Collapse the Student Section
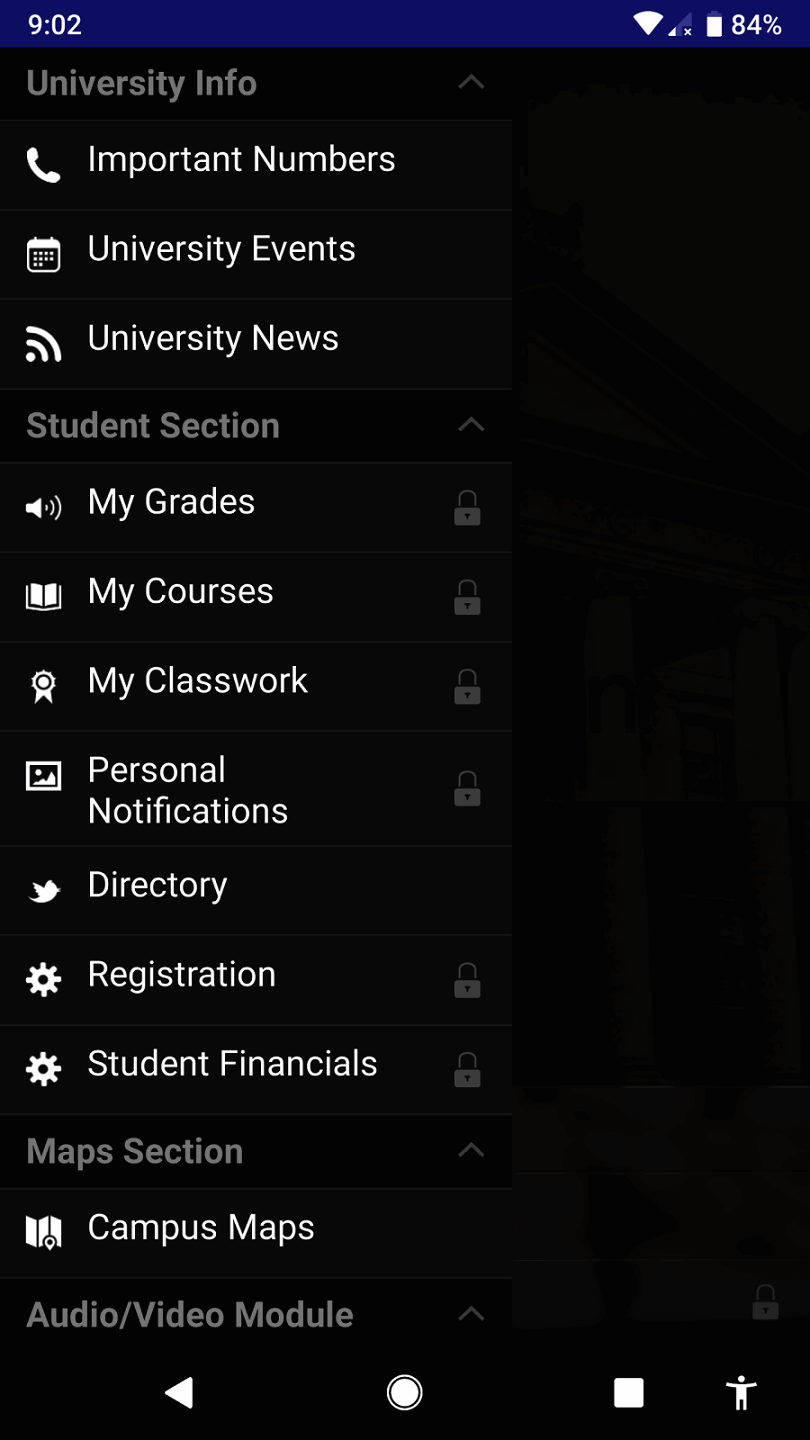Image resolution: width=810 pixels, height=1440 pixels. pyautogui.click(x=470, y=426)
